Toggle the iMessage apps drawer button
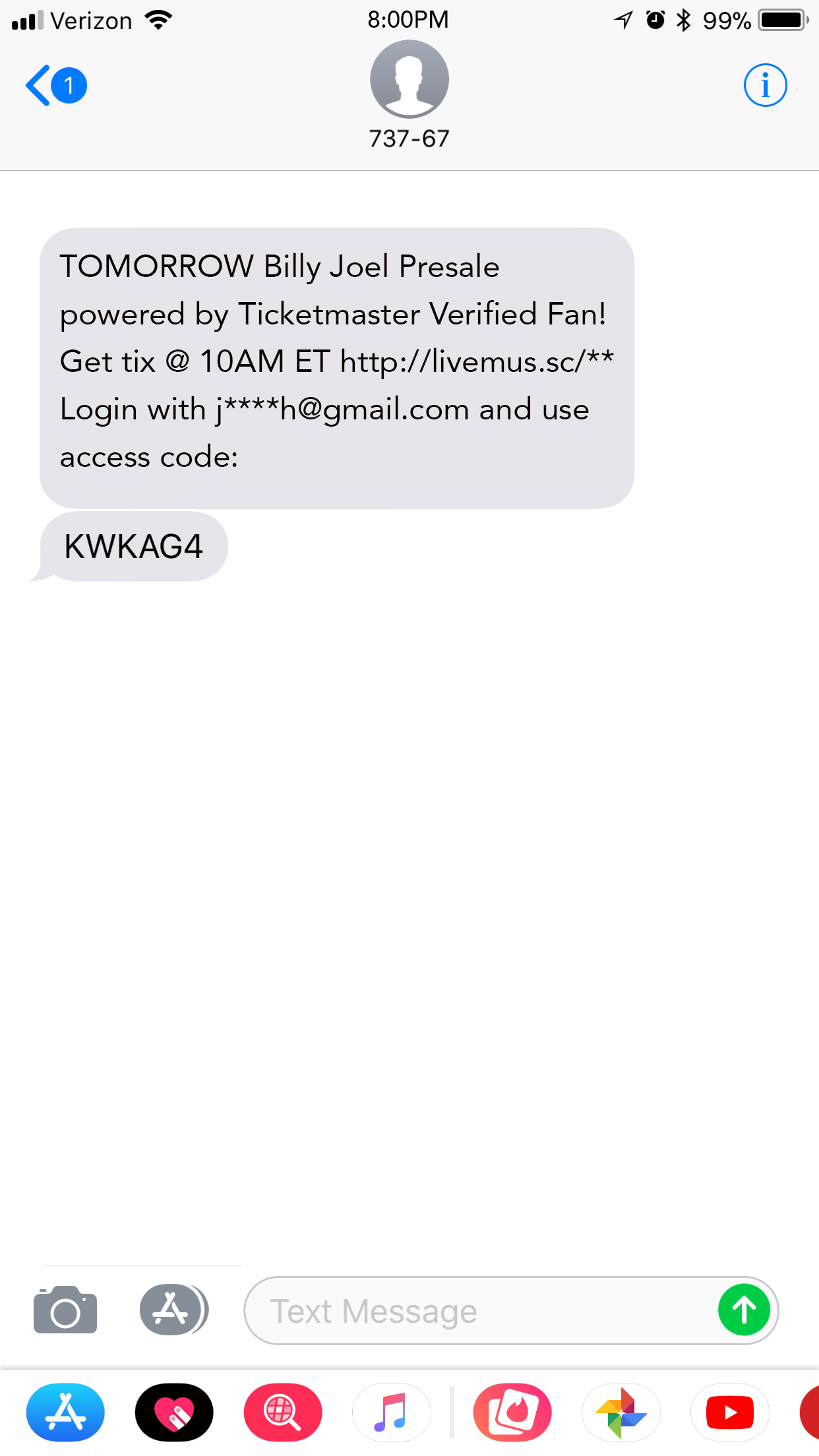This screenshot has width=819, height=1456. tap(174, 1310)
